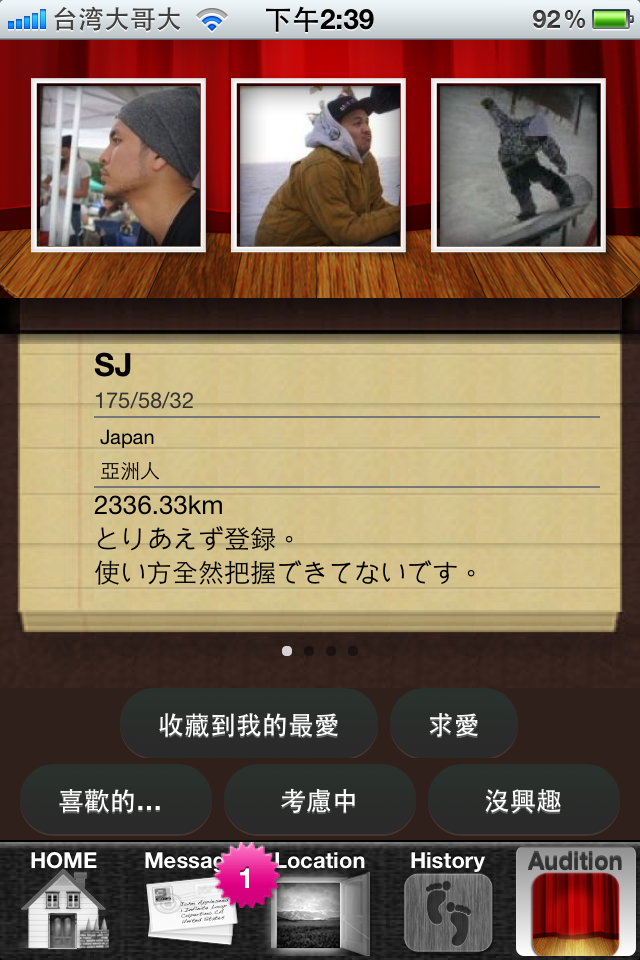This screenshot has width=640, height=960.
Task: View the middle photo of man in jacket
Action: [319, 165]
